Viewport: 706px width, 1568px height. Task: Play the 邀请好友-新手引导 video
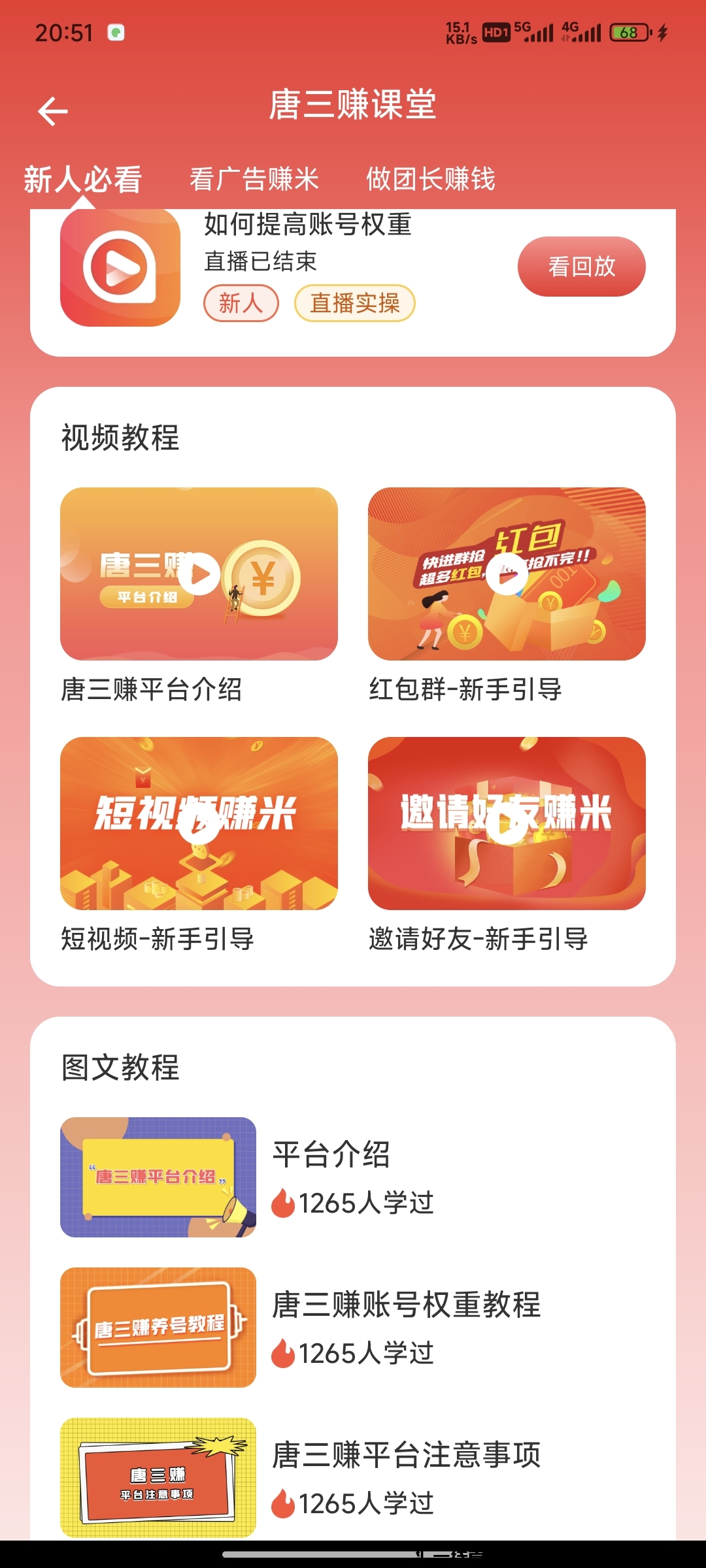click(507, 824)
